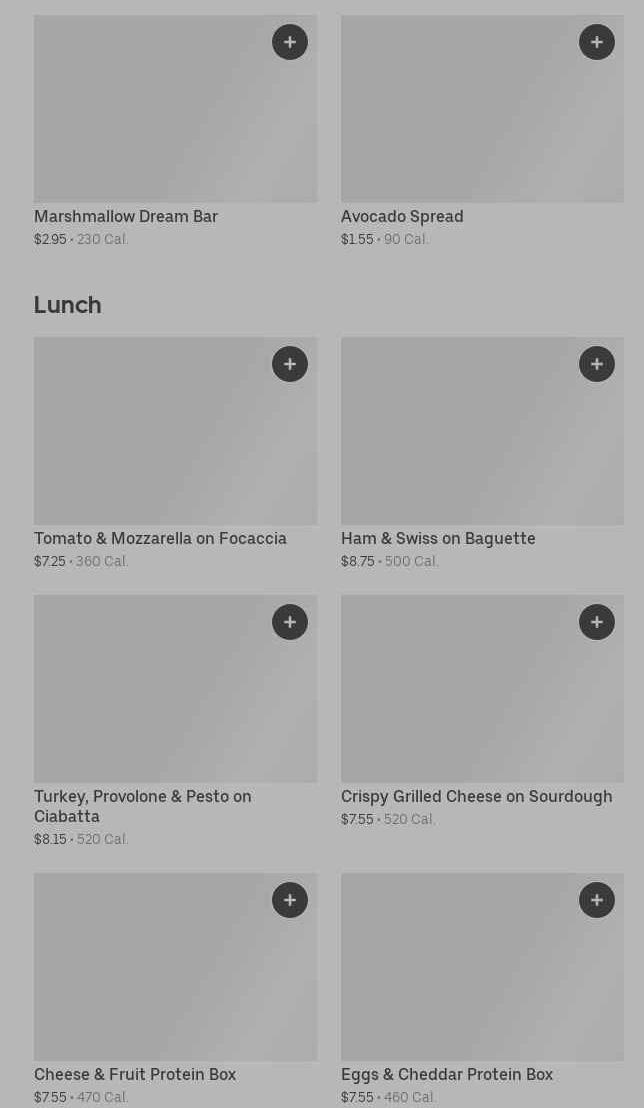The width and height of the screenshot is (644, 1108).
Task: Add Eggs & Cheddar Protein Box
Action: (597, 900)
